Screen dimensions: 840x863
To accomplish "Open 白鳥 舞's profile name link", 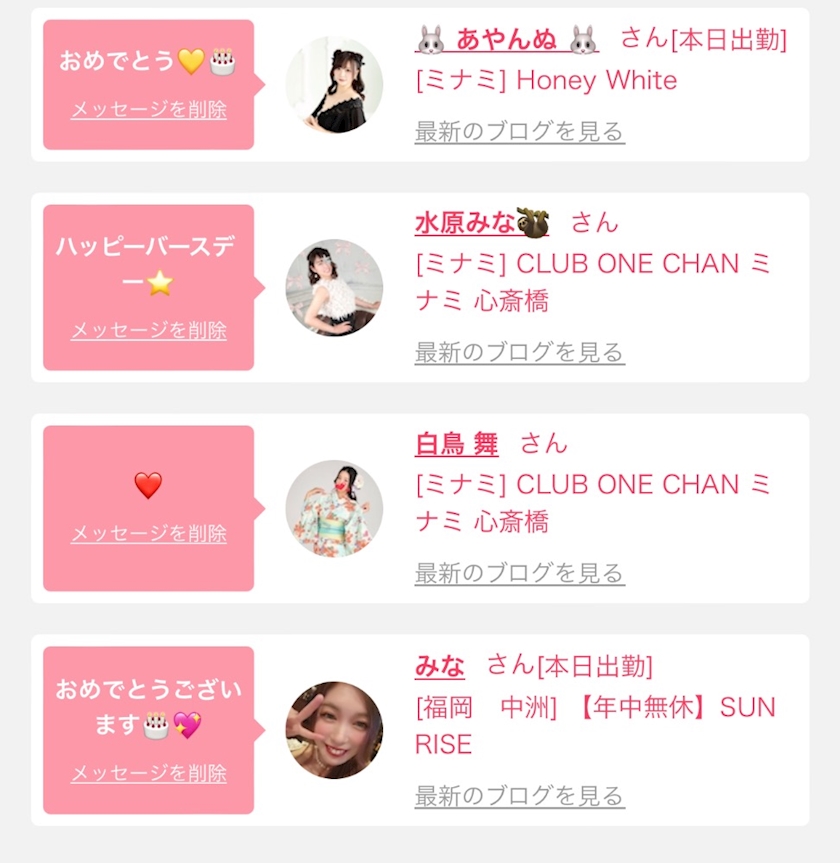I will click(456, 444).
